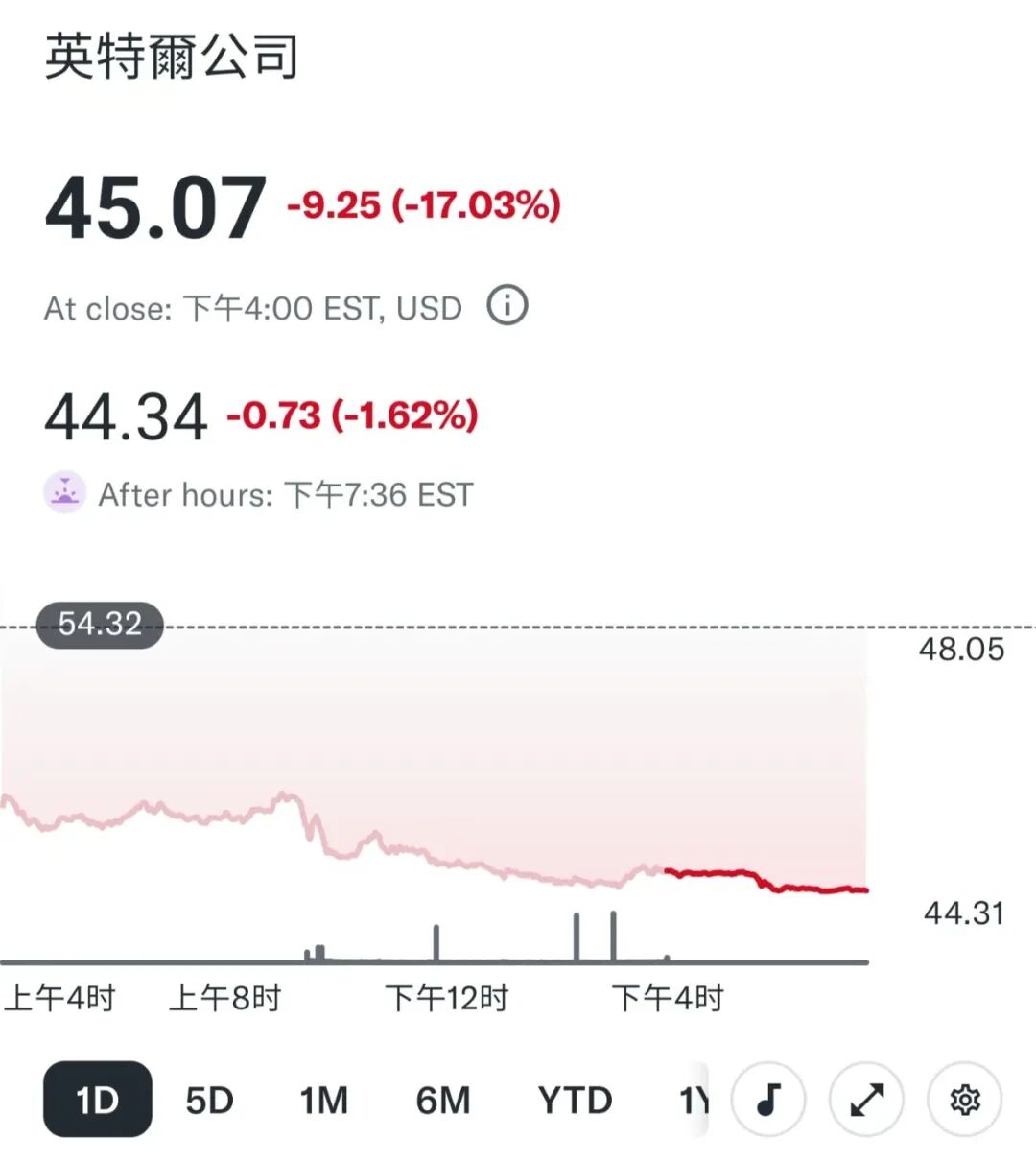Screen dimensions: 1036x1162
Task: Open chart settings gear
Action: pyautogui.click(x=964, y=1100)
